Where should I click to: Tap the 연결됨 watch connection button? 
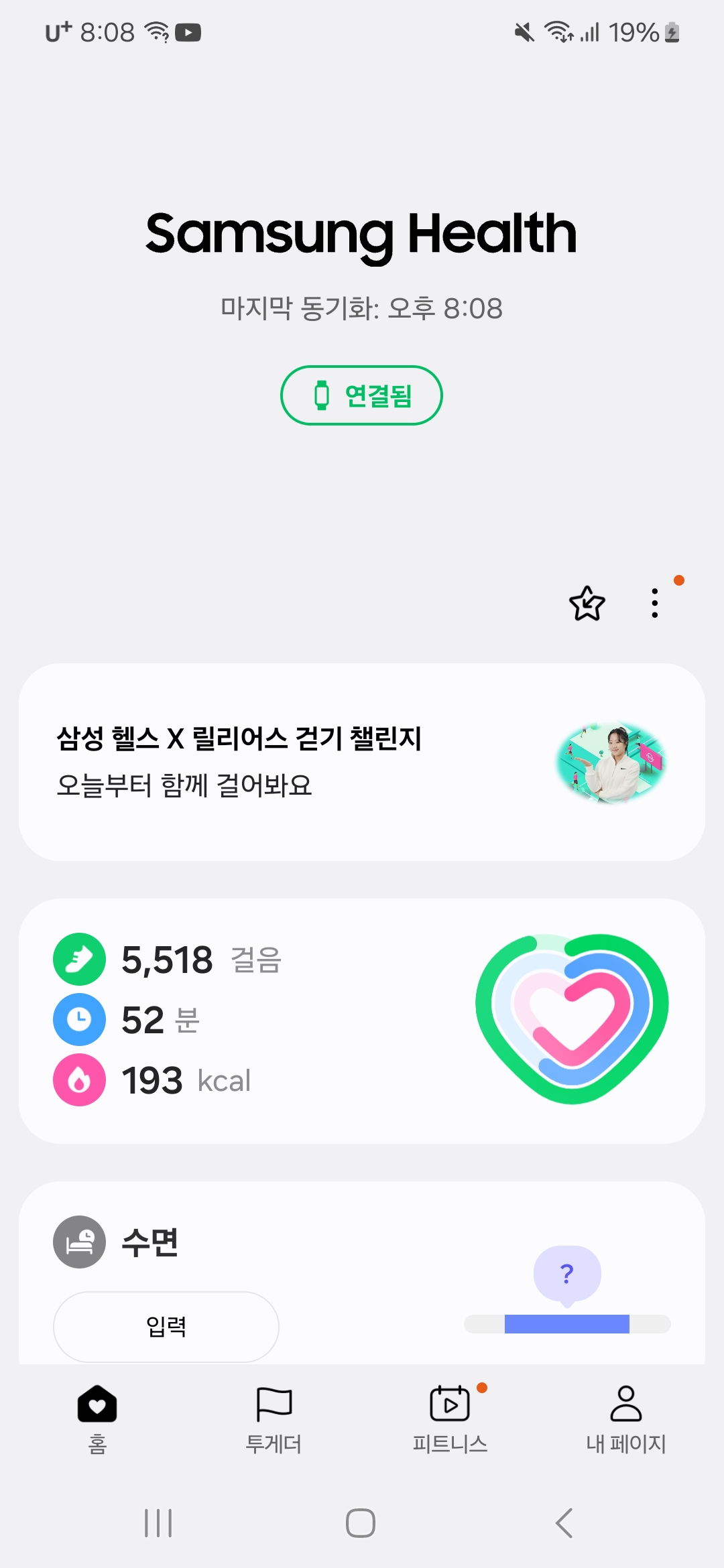[x=361, y=395]
